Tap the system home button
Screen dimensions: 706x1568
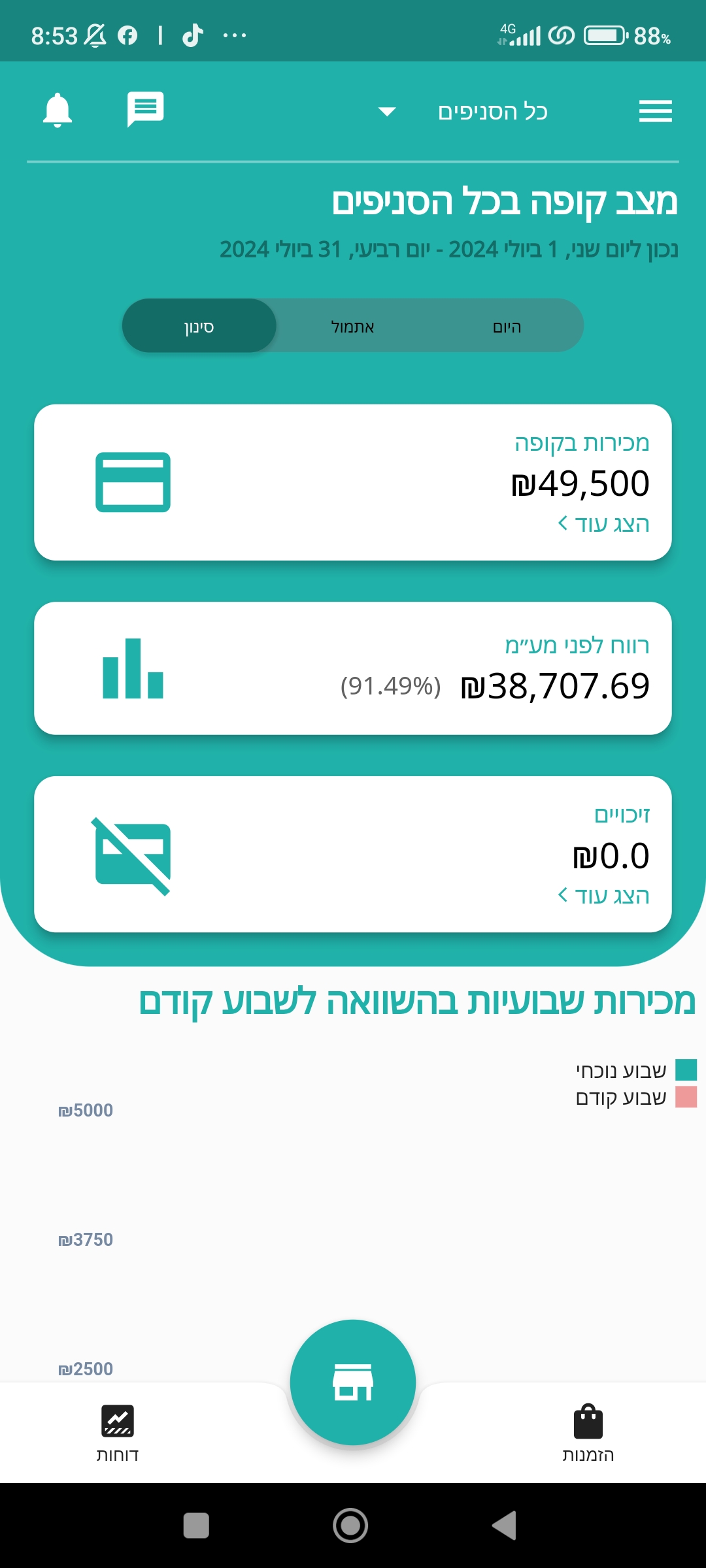point(350,1526)
